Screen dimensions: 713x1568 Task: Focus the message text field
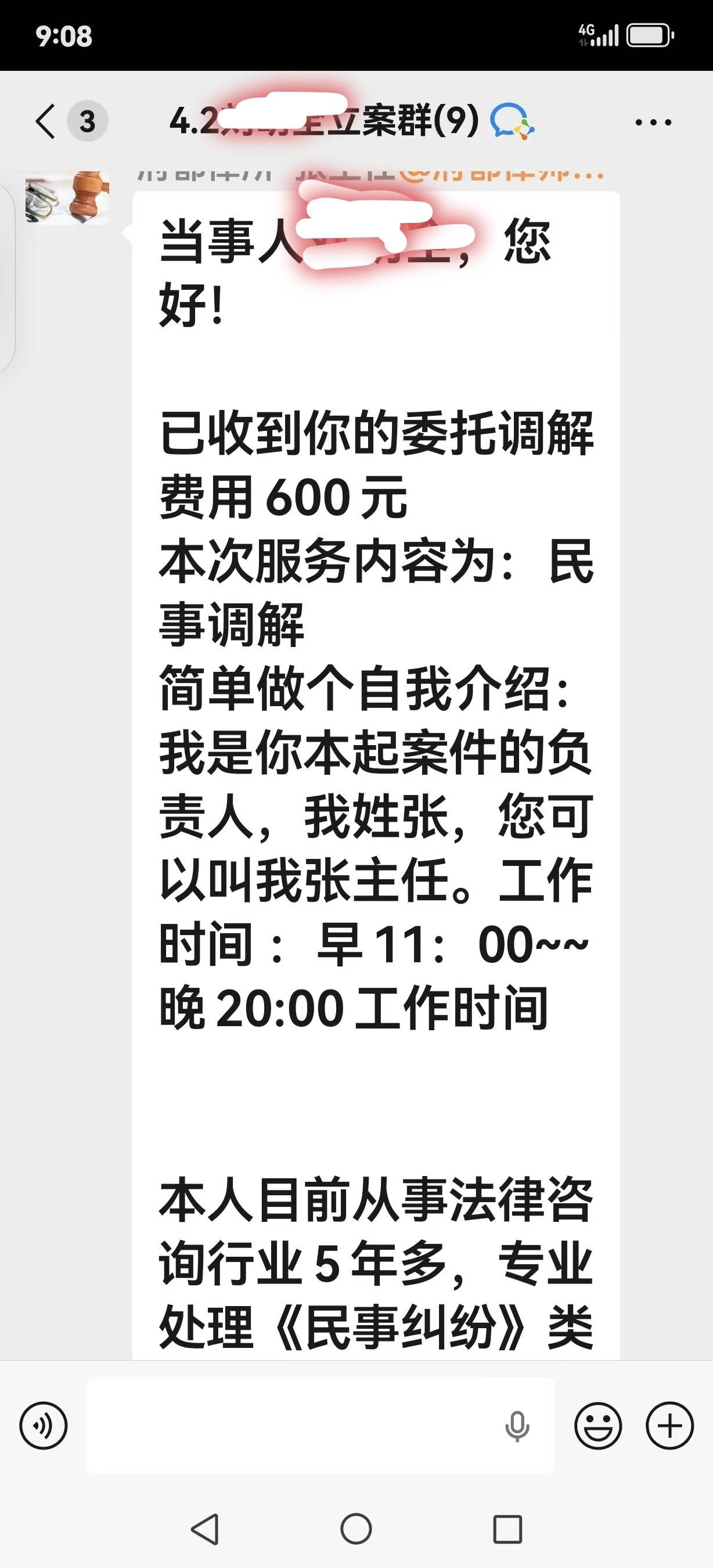point(292,1425)
